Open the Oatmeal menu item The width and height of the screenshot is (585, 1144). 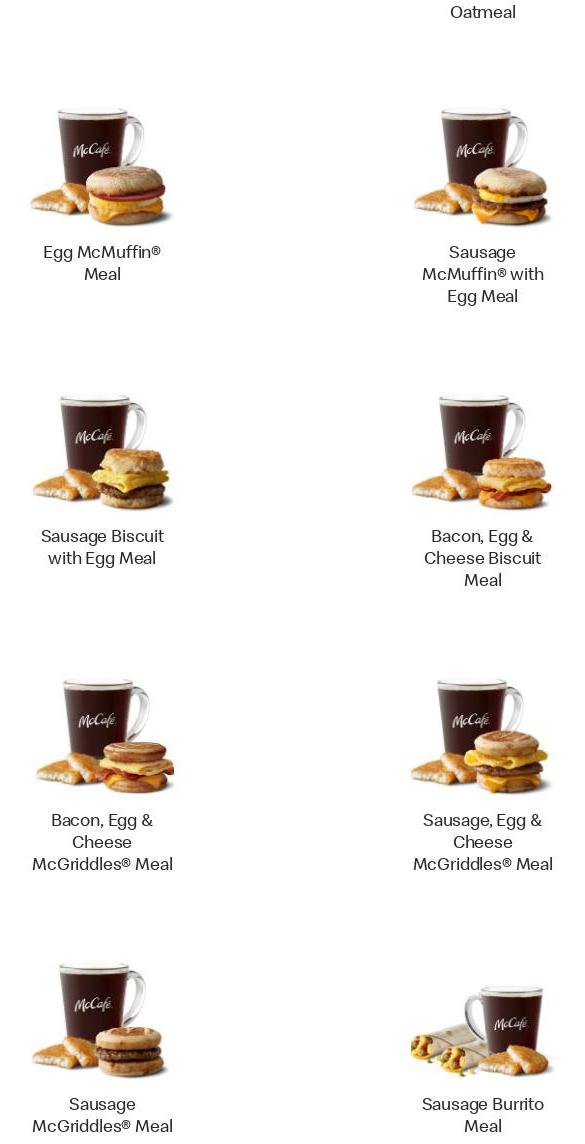482,12
